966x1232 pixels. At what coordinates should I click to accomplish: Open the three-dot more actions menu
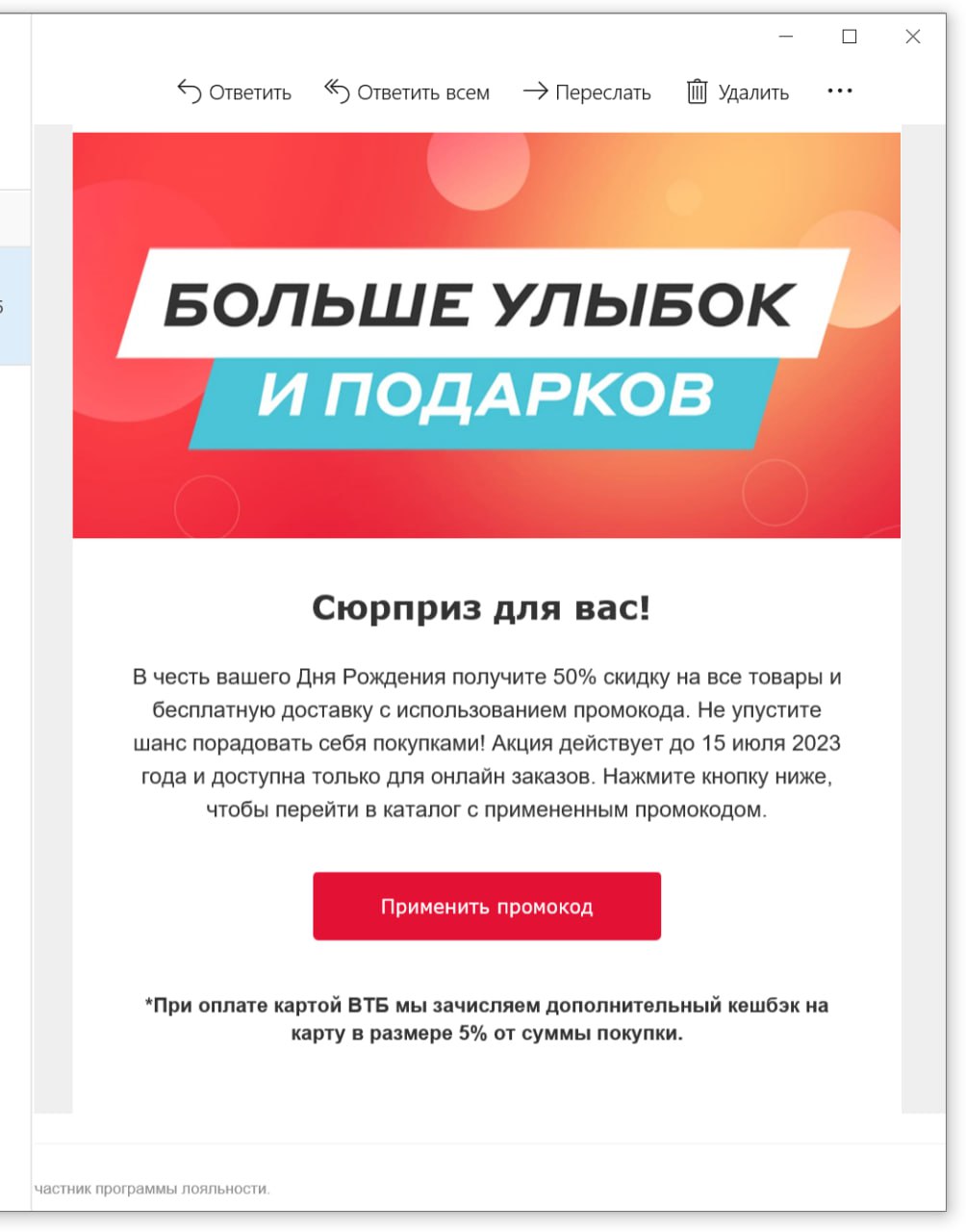(840, 91)
